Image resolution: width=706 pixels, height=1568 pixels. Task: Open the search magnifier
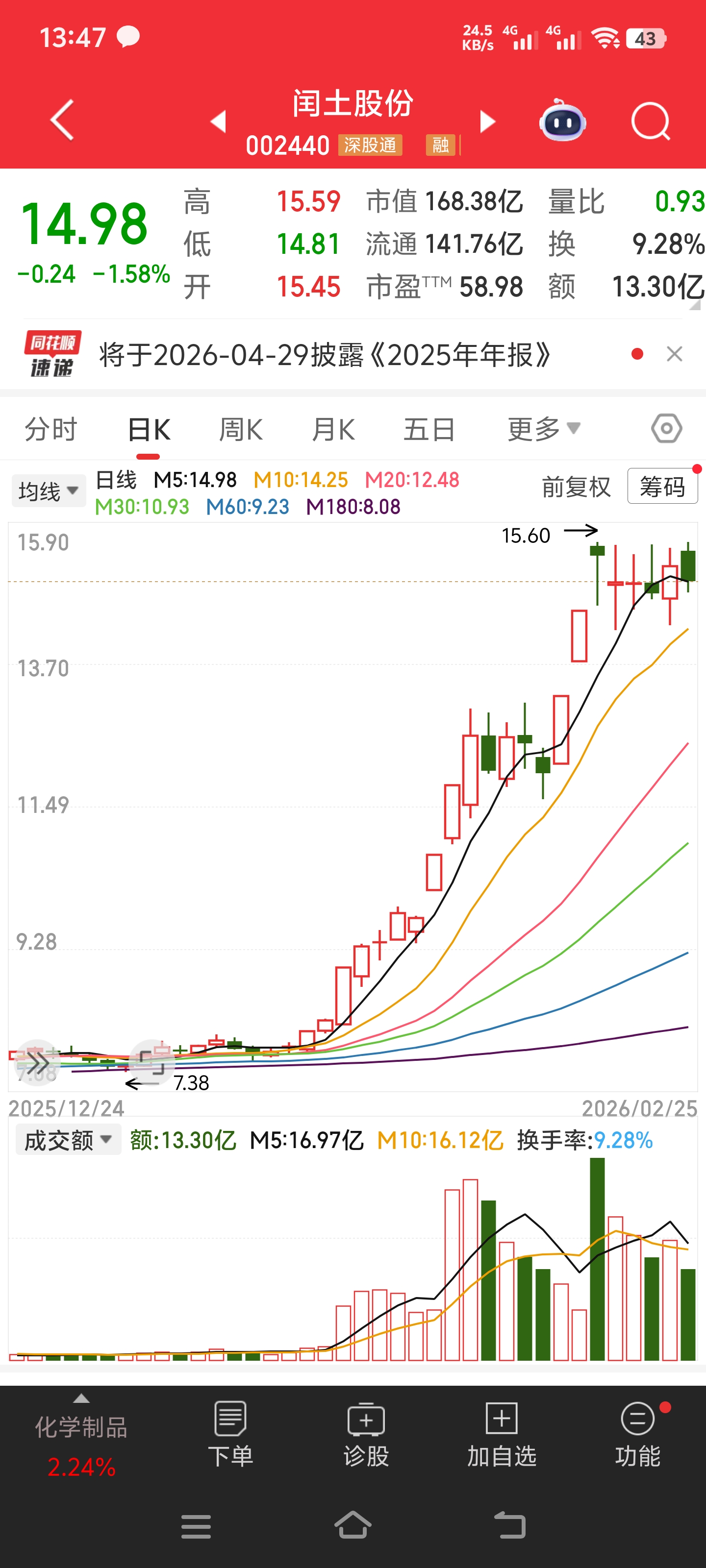pos(650,121)
